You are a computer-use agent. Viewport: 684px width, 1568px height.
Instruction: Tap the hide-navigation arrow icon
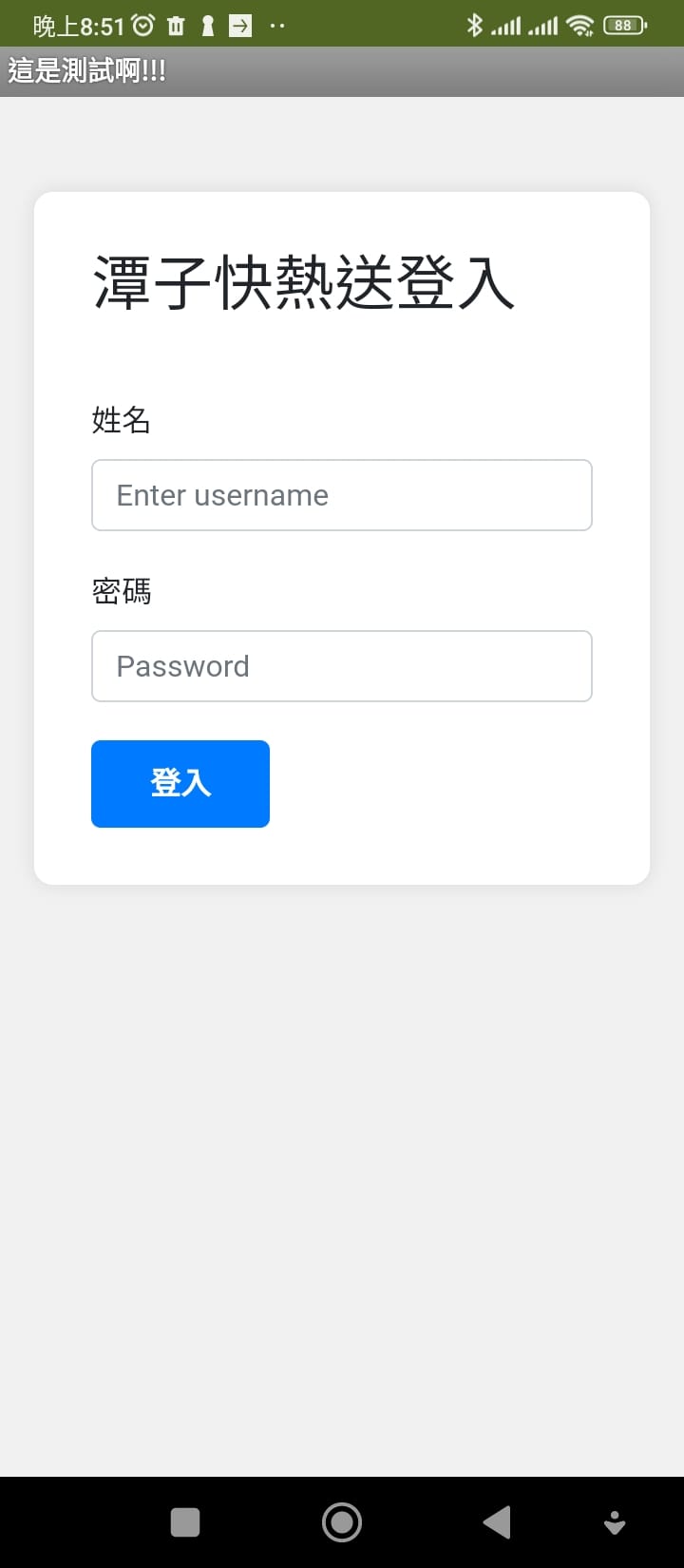[614, 1521]
